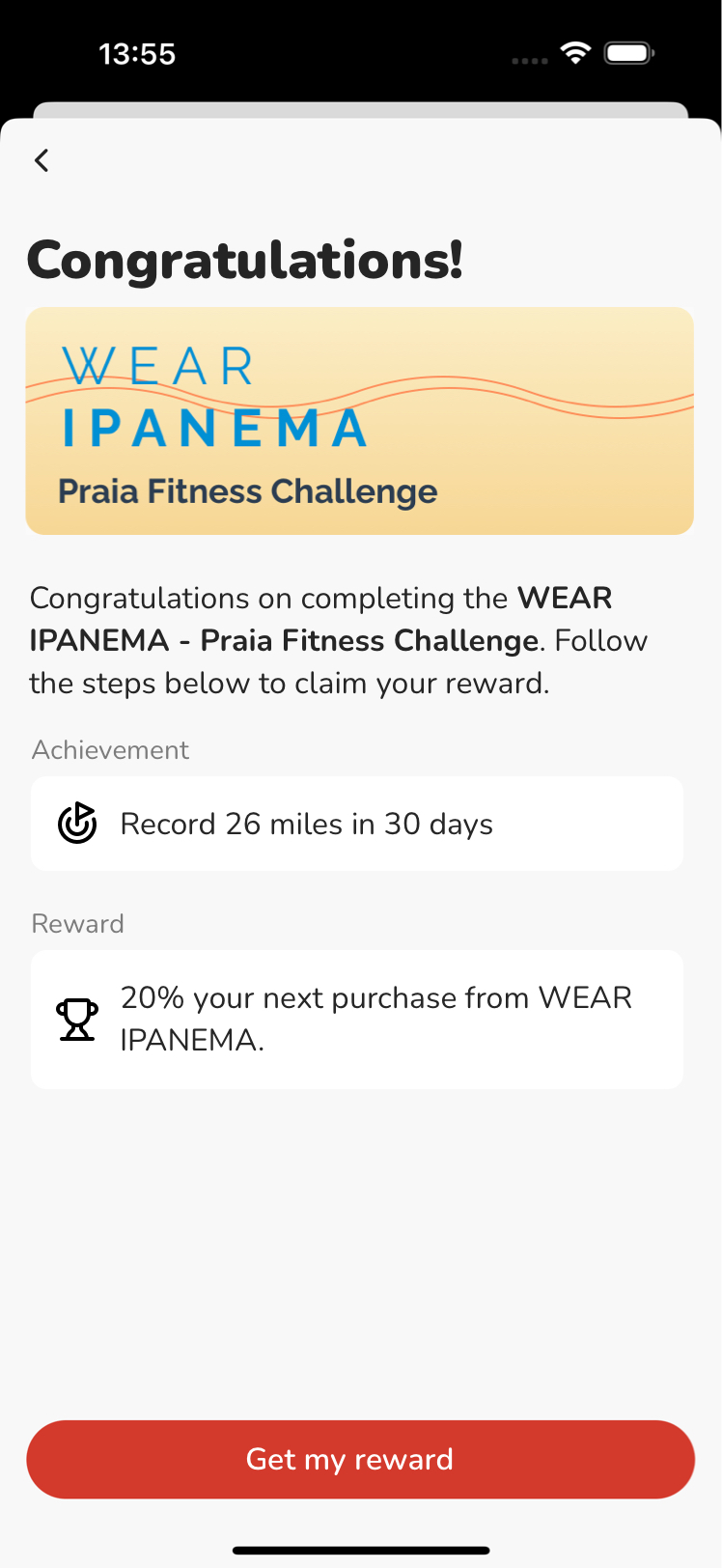722x1568 pixels.
Task: Click the trophy reward icon
Action: (x=77, y=1019)
